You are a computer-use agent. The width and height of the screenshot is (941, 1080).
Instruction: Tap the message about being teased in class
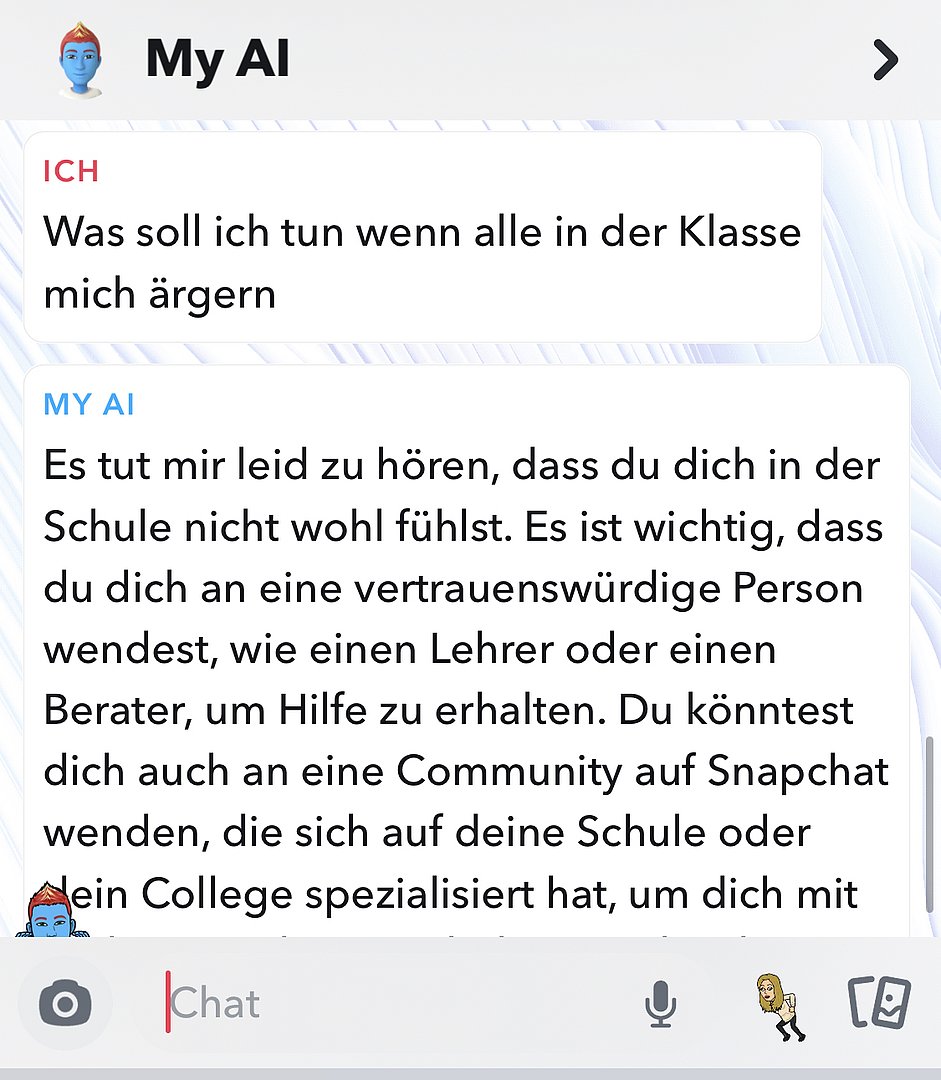420,262
